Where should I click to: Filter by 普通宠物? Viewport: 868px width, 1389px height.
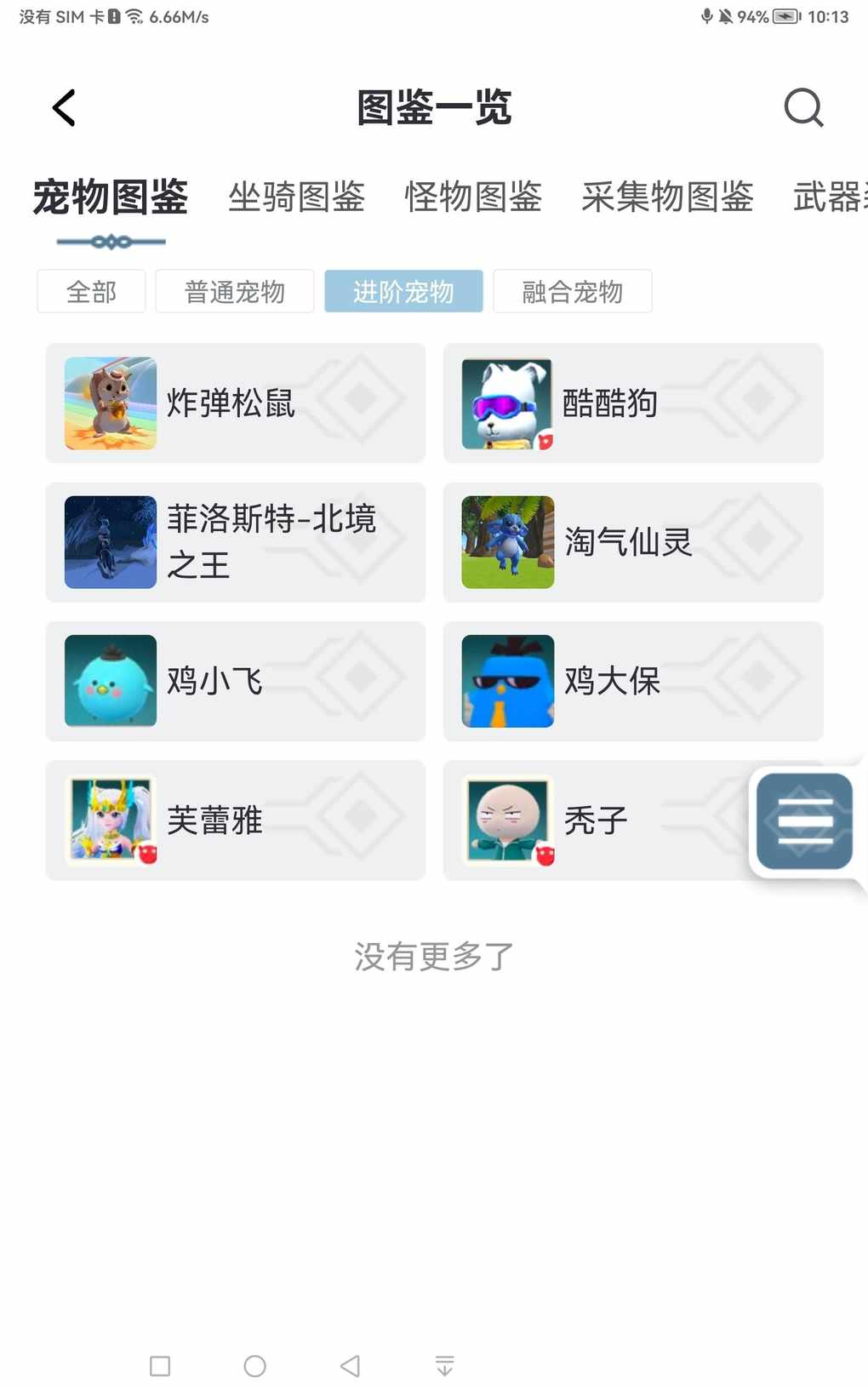pyautogui.click(x=234, y=292)
